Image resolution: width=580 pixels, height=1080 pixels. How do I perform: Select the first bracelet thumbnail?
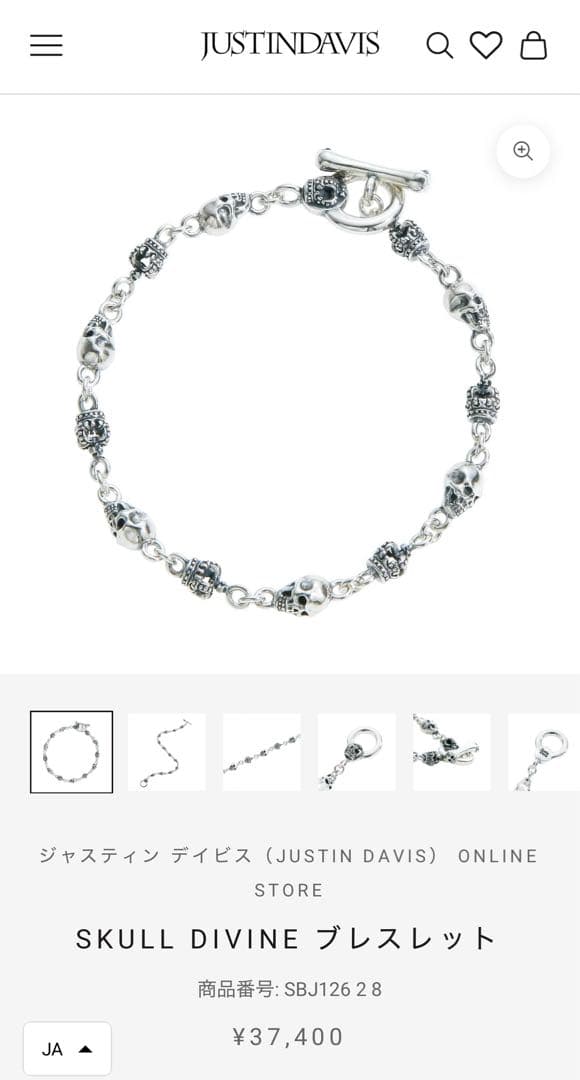pos(72,752)
